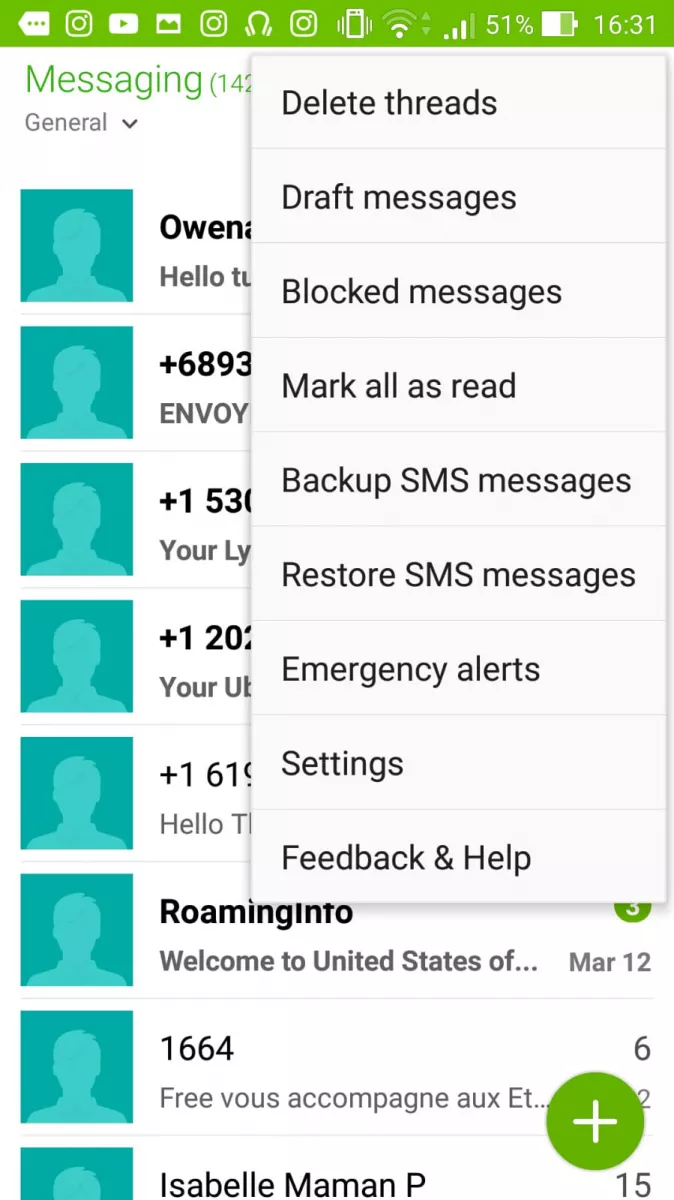
Task: Open the thread from 1664
Action: [337, 1067]
